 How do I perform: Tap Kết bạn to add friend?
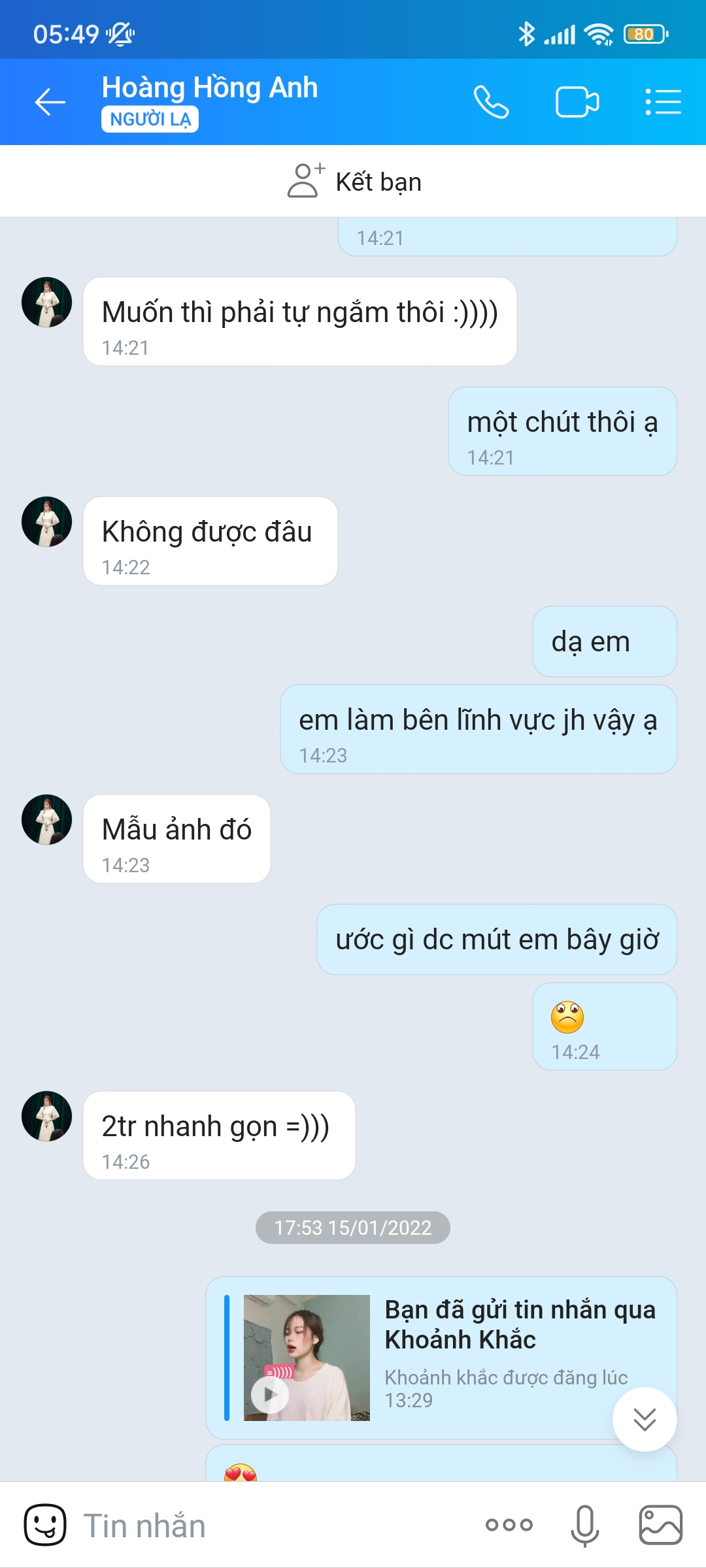[x=354, y=182]
